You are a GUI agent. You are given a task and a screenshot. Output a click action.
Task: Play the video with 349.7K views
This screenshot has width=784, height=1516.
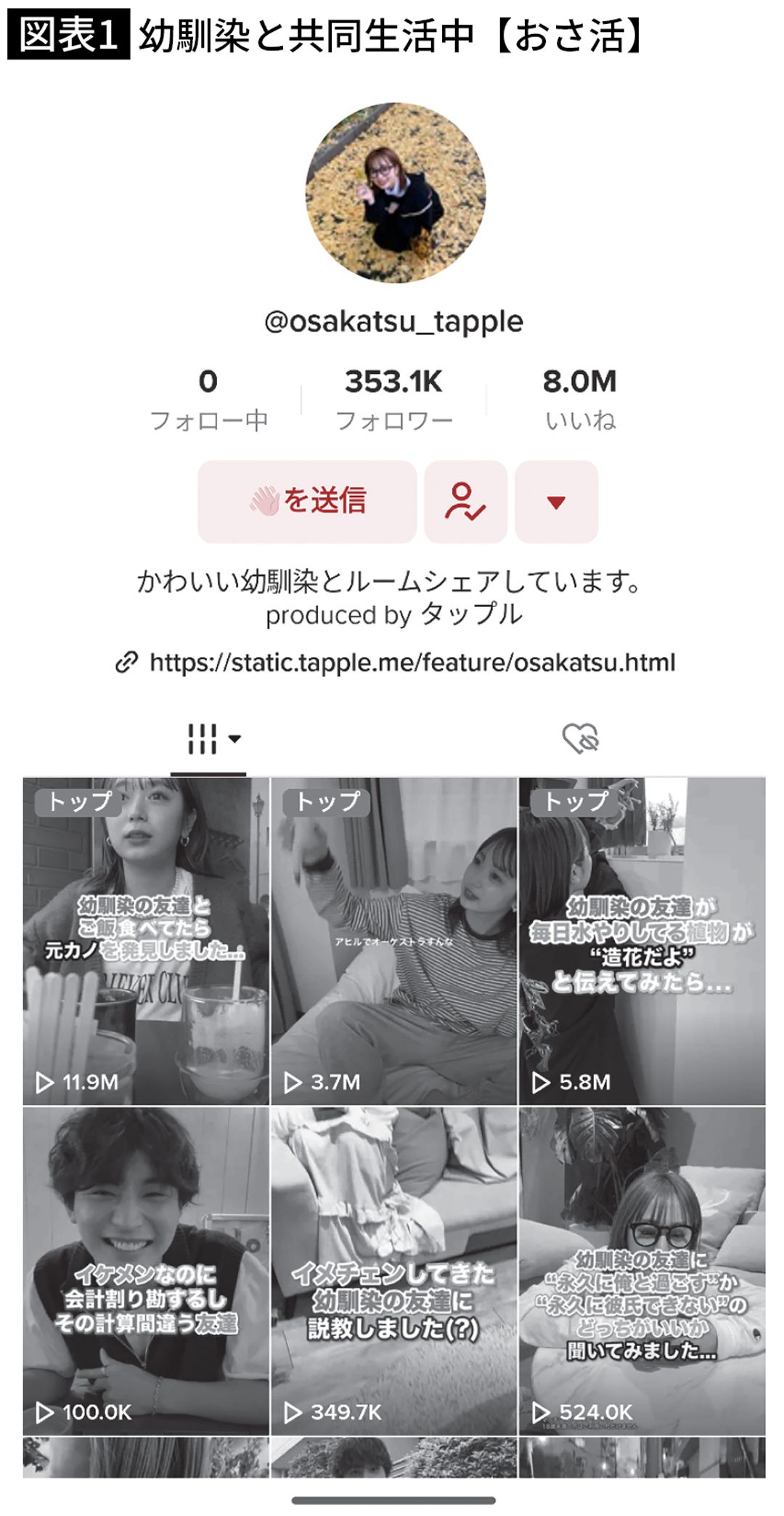(393, 1271)
